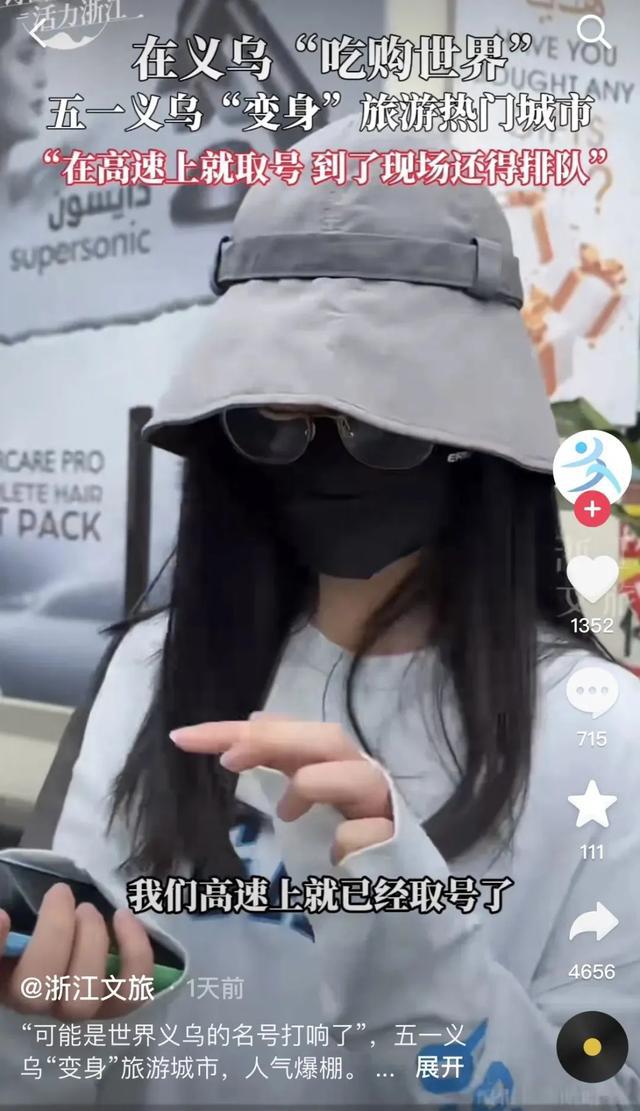Share this video with arrow icon

click(x=592, y=923)
